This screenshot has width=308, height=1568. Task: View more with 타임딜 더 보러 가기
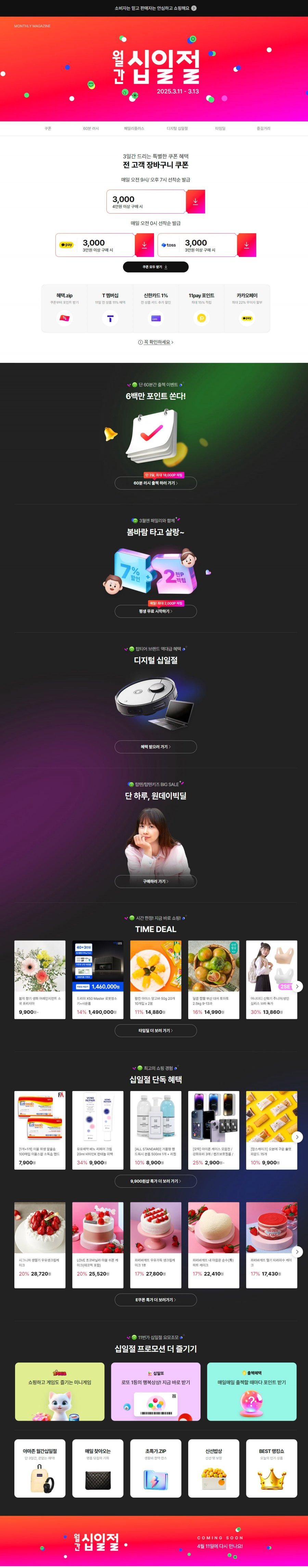pyautogui.click(x=155, y=1031)
